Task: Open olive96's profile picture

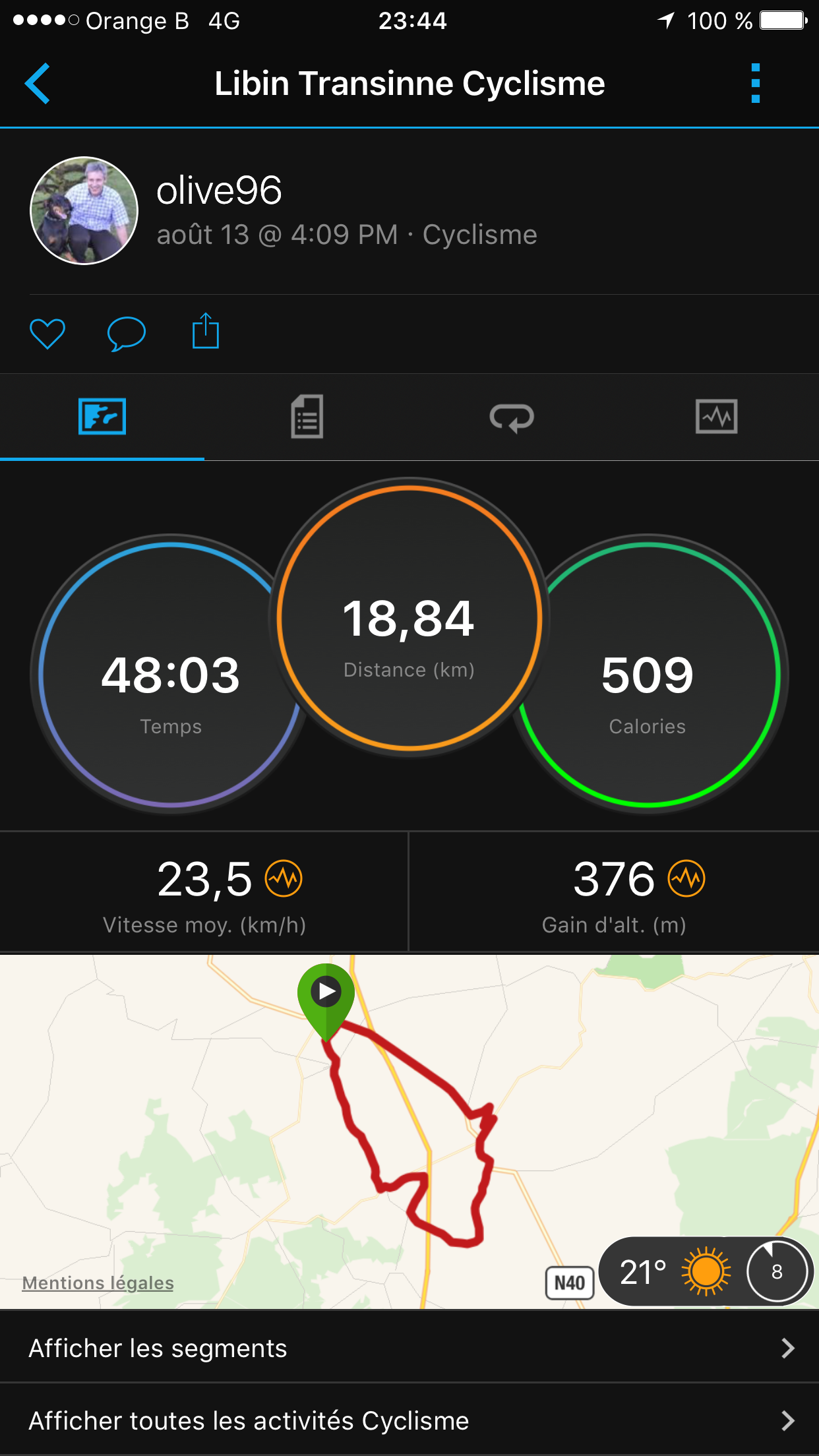Action: 84,210
